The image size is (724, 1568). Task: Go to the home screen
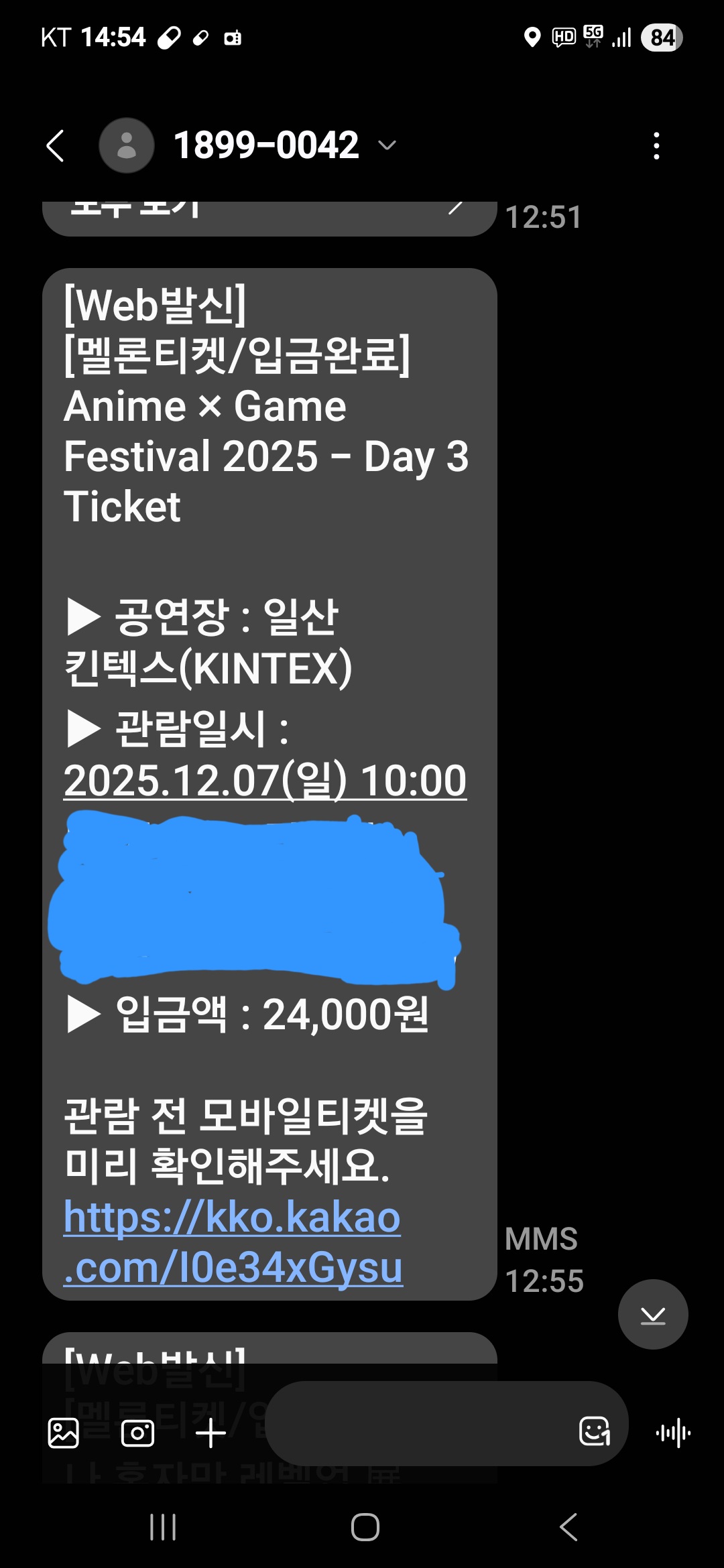coord(365,1527)
